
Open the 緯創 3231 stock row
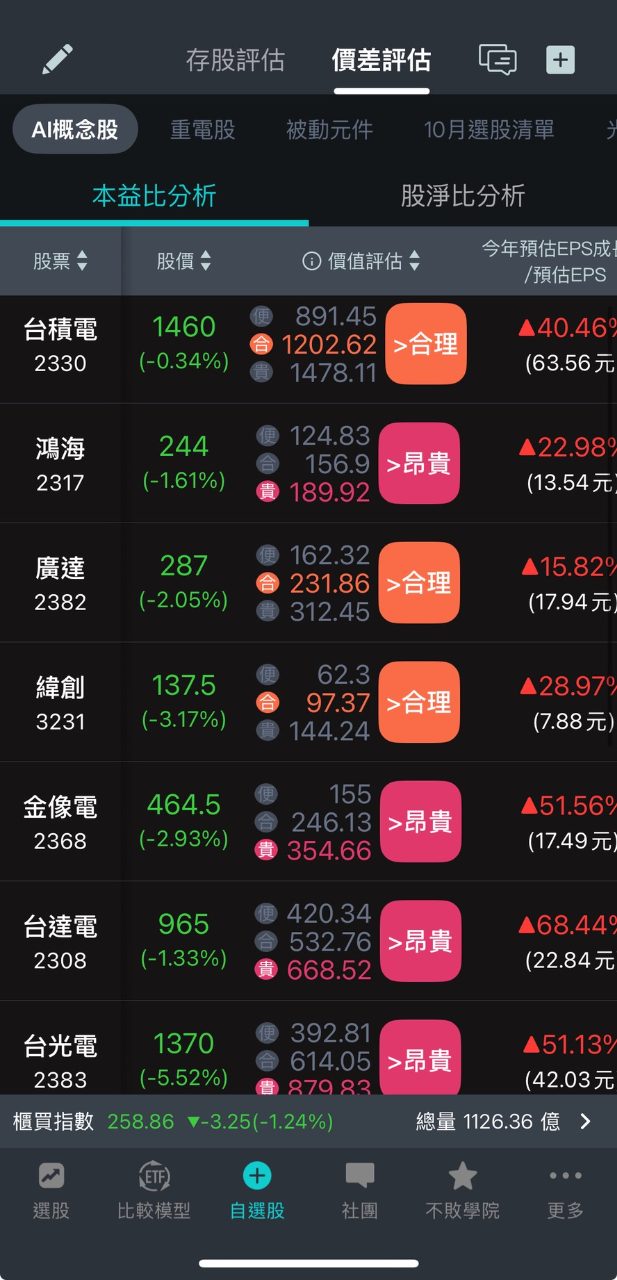[60, 702]
